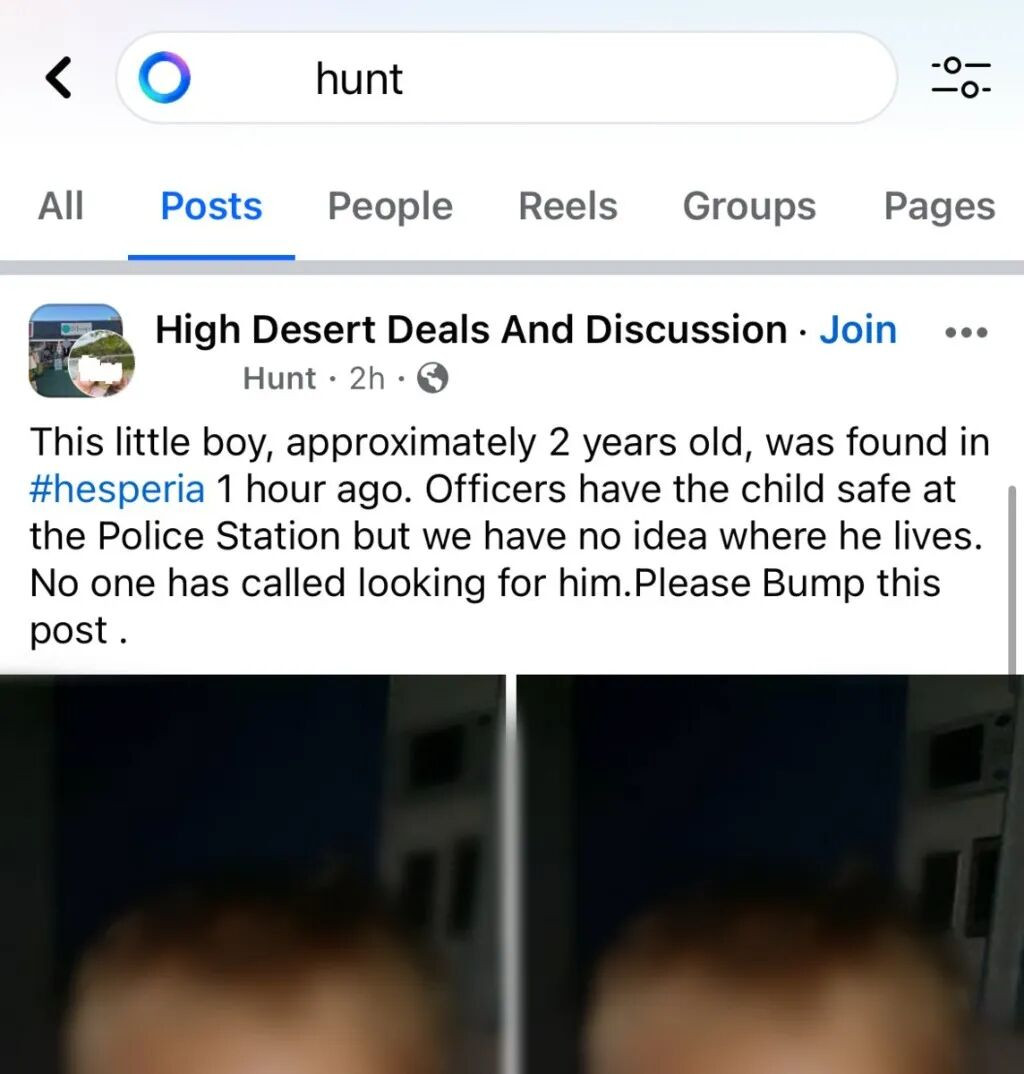This screenshot has width=1024, height=1074.
Task: Open Meta AI from the search bar icon
Action: (x=163, y=78)
